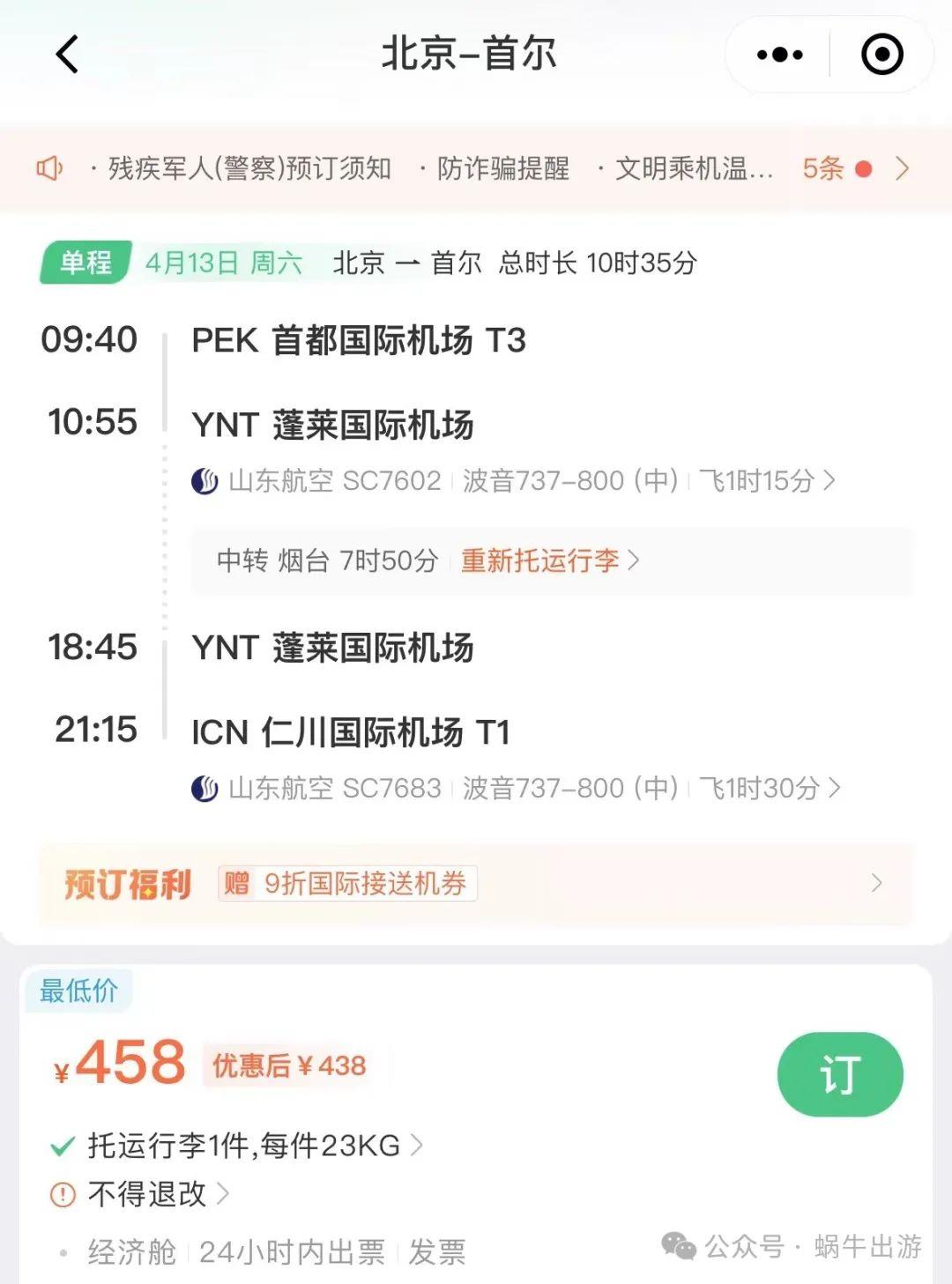Go back from the 北京-首尔 flight page
This screenshot has width=952, height=1284.
(68, 55)
